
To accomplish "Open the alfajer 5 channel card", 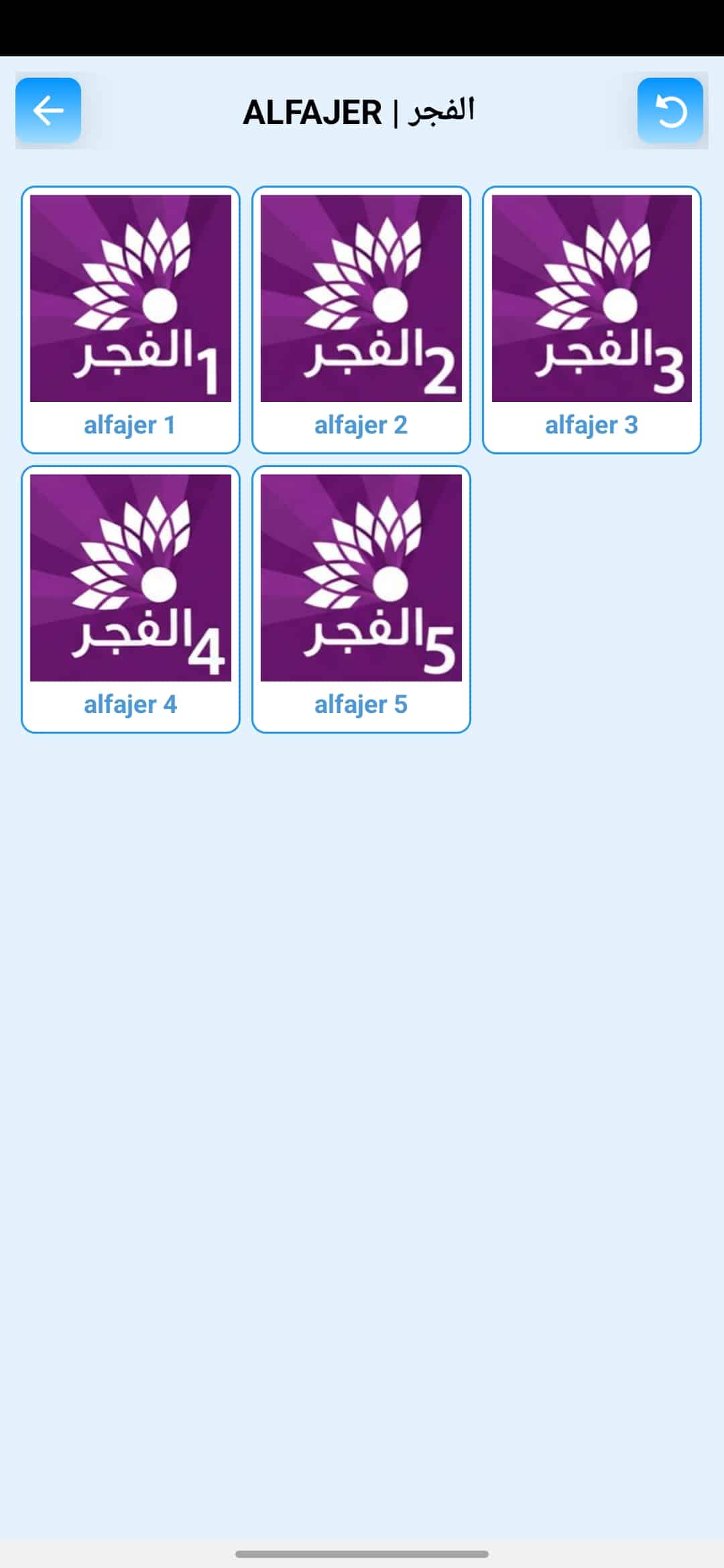I will (361, 598).
